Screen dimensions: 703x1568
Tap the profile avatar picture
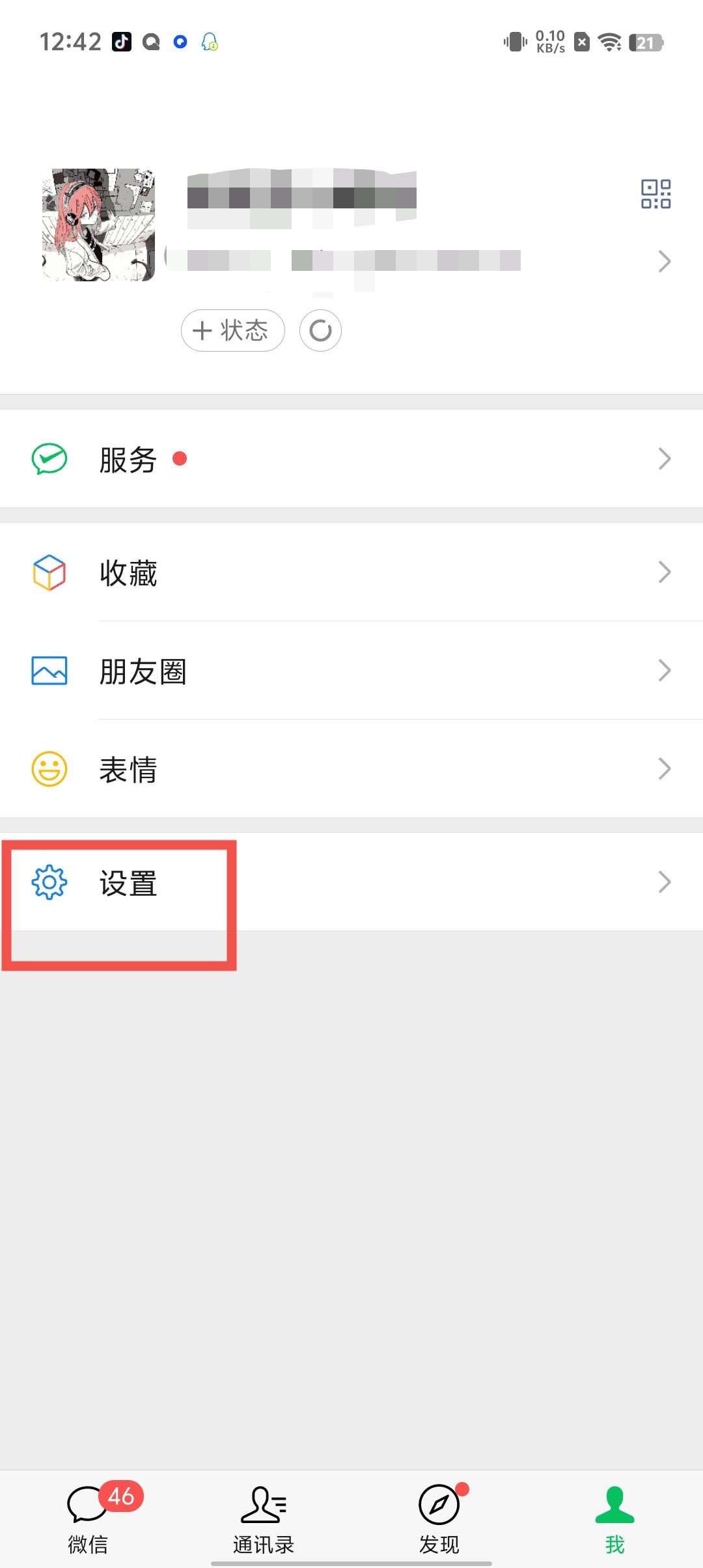click(x=99, y=225)
